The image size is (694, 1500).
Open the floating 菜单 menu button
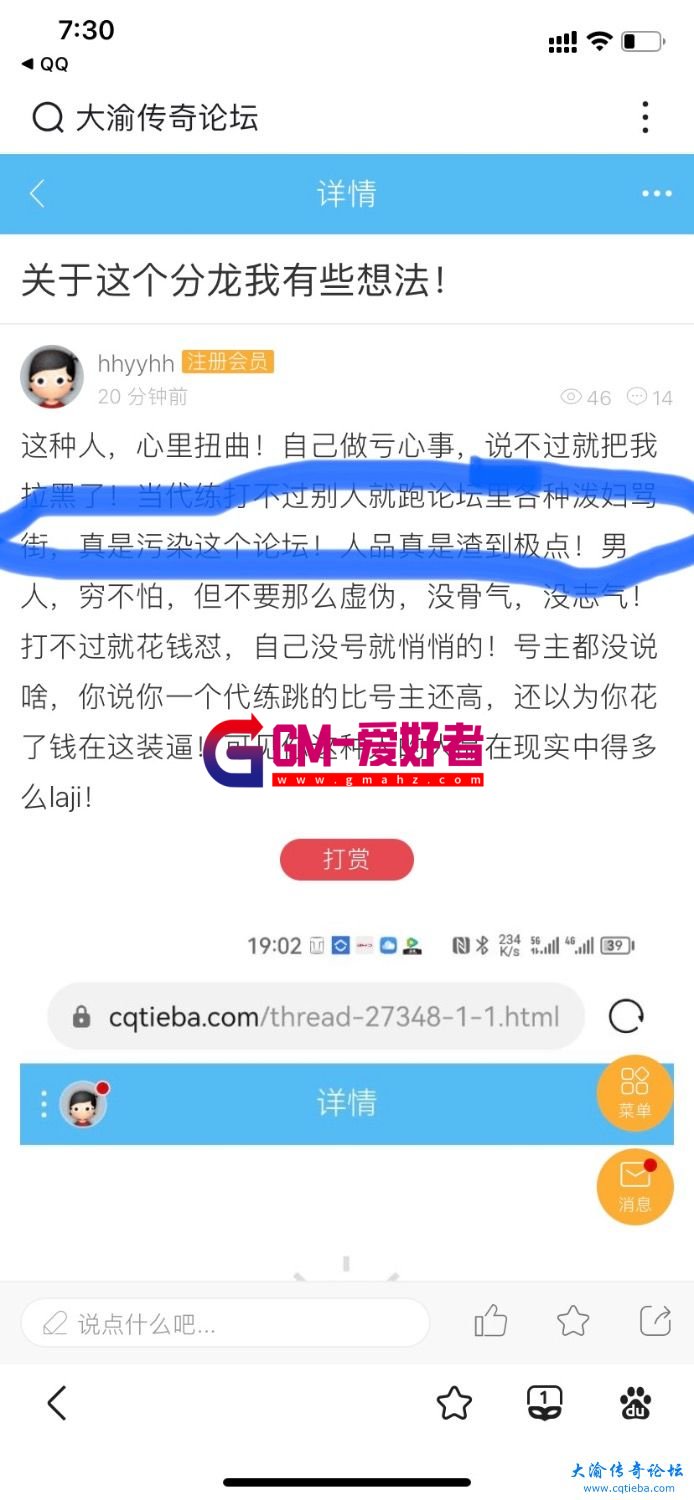634,1093
